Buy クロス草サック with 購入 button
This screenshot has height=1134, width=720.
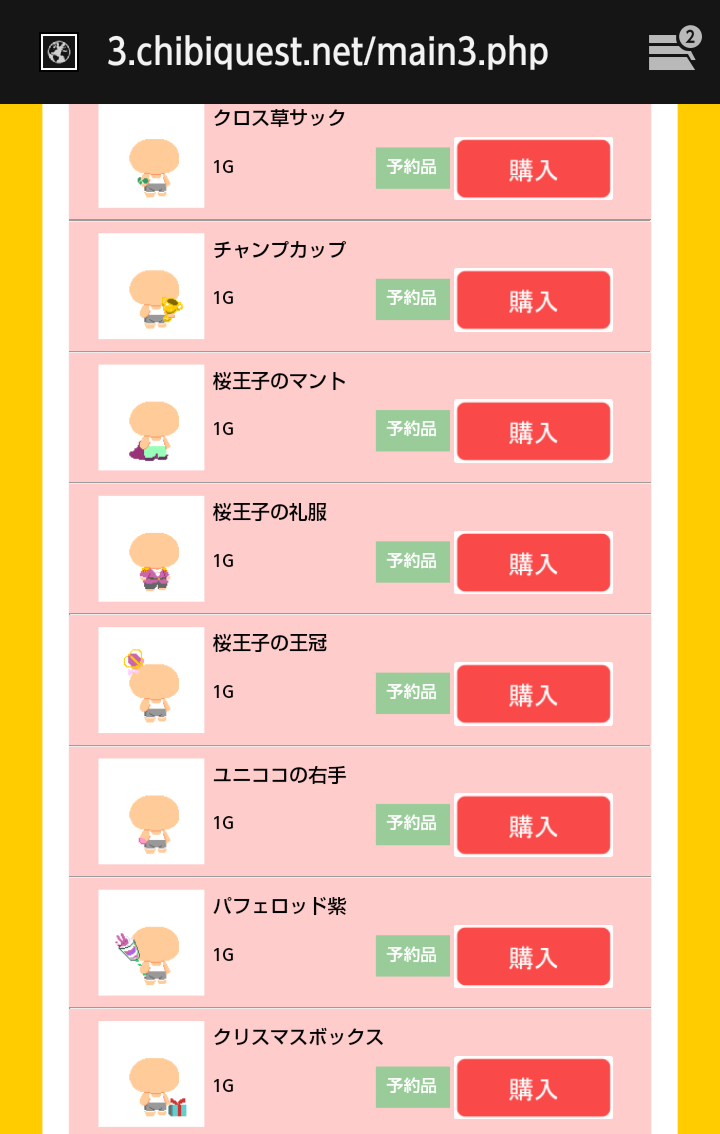[533, 169]
